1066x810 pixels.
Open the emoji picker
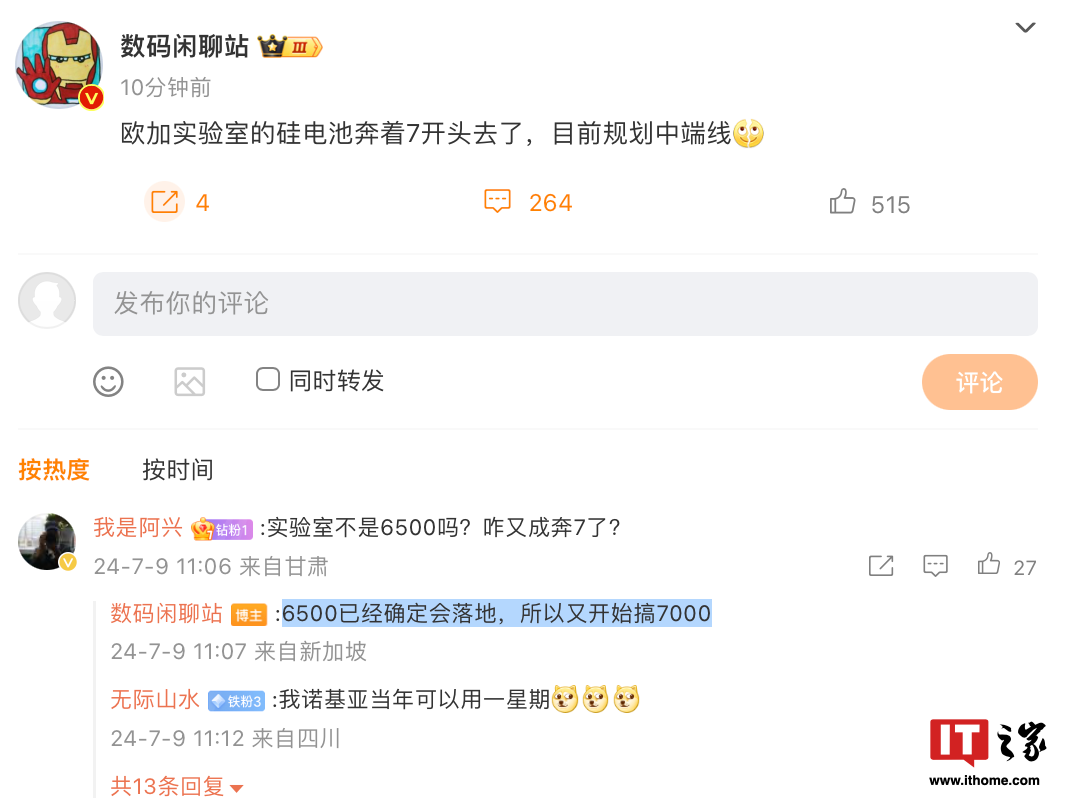pos(108,381)
